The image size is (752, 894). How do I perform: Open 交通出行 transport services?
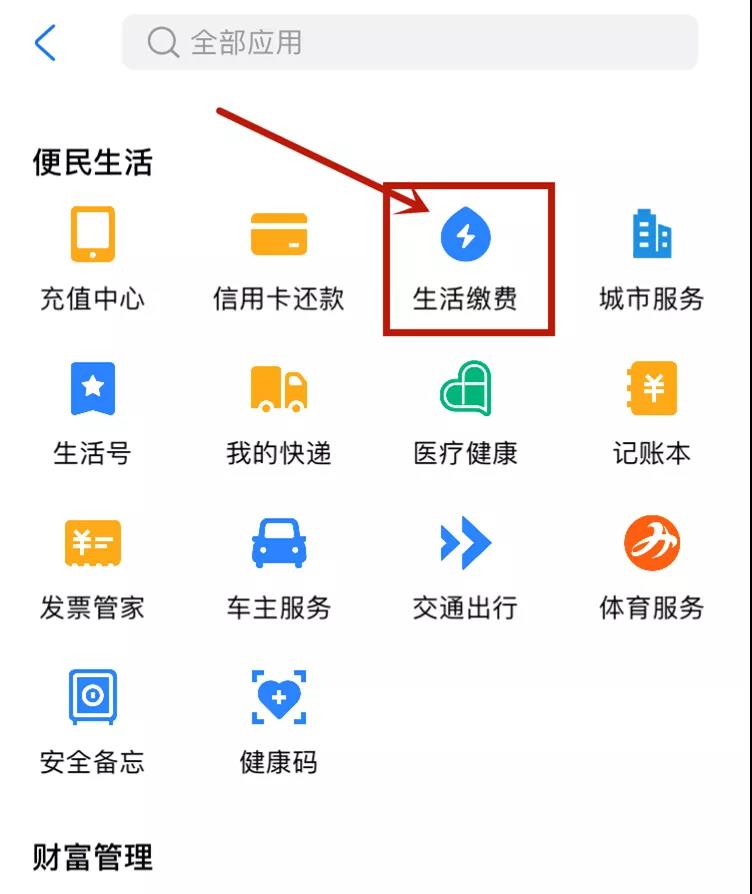tap(466, 567)
